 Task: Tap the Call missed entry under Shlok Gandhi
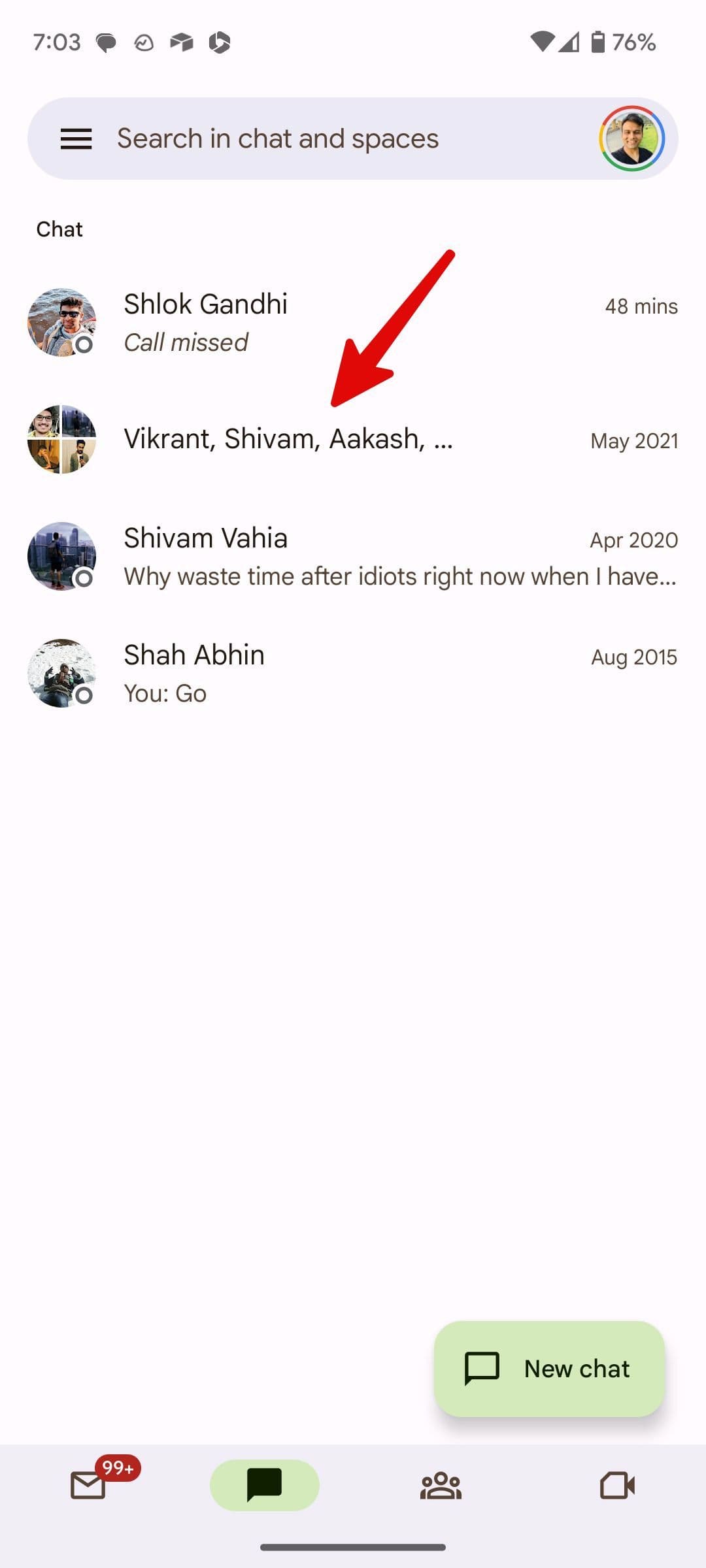(186, 342)
